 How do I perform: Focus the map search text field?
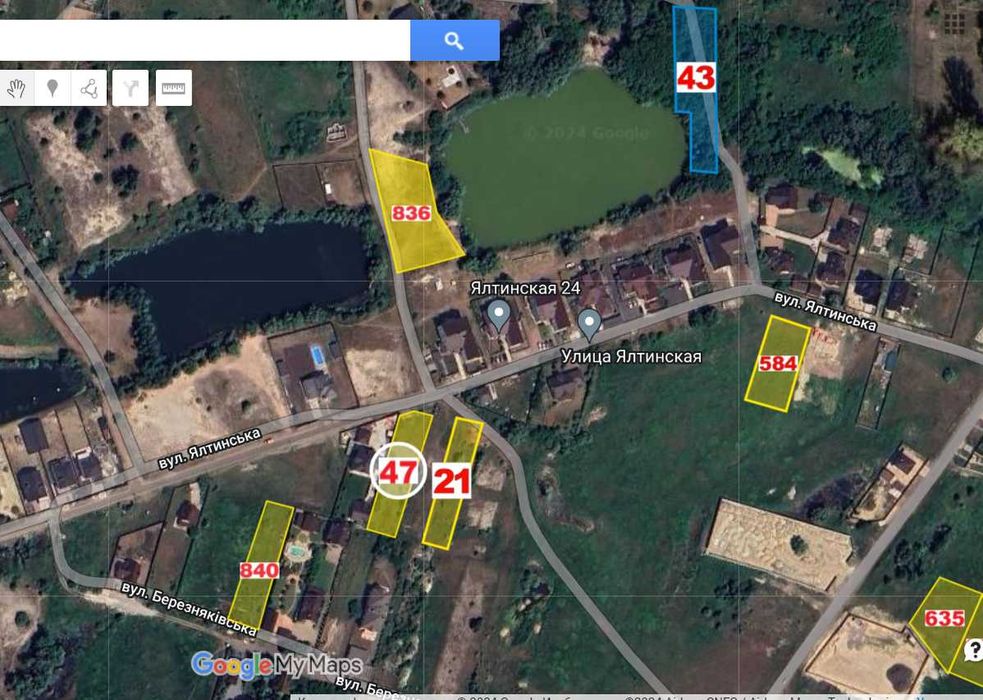coord(200,41)
